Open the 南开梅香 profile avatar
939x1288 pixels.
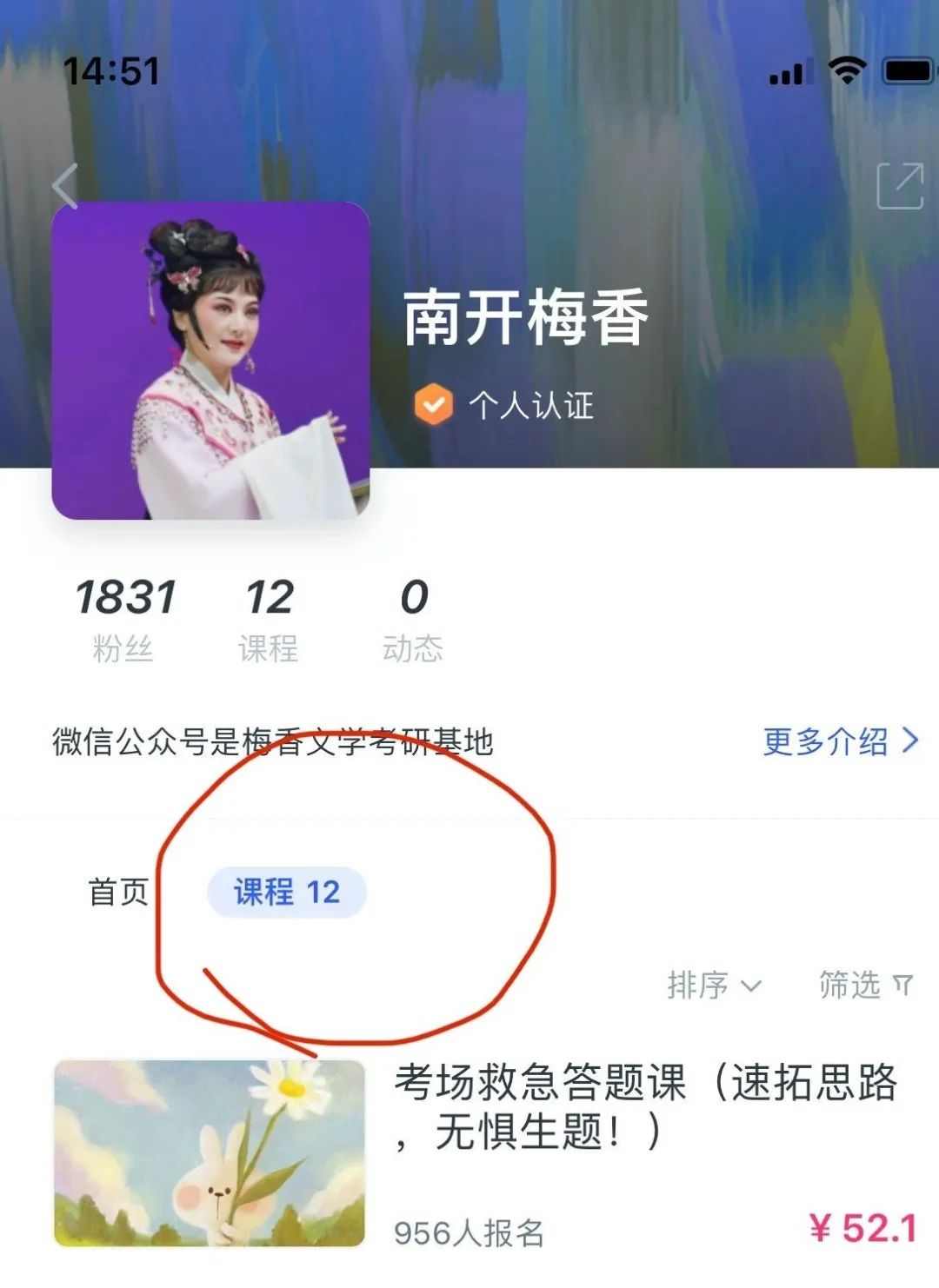pyautogui.click(x=210, y=361)
